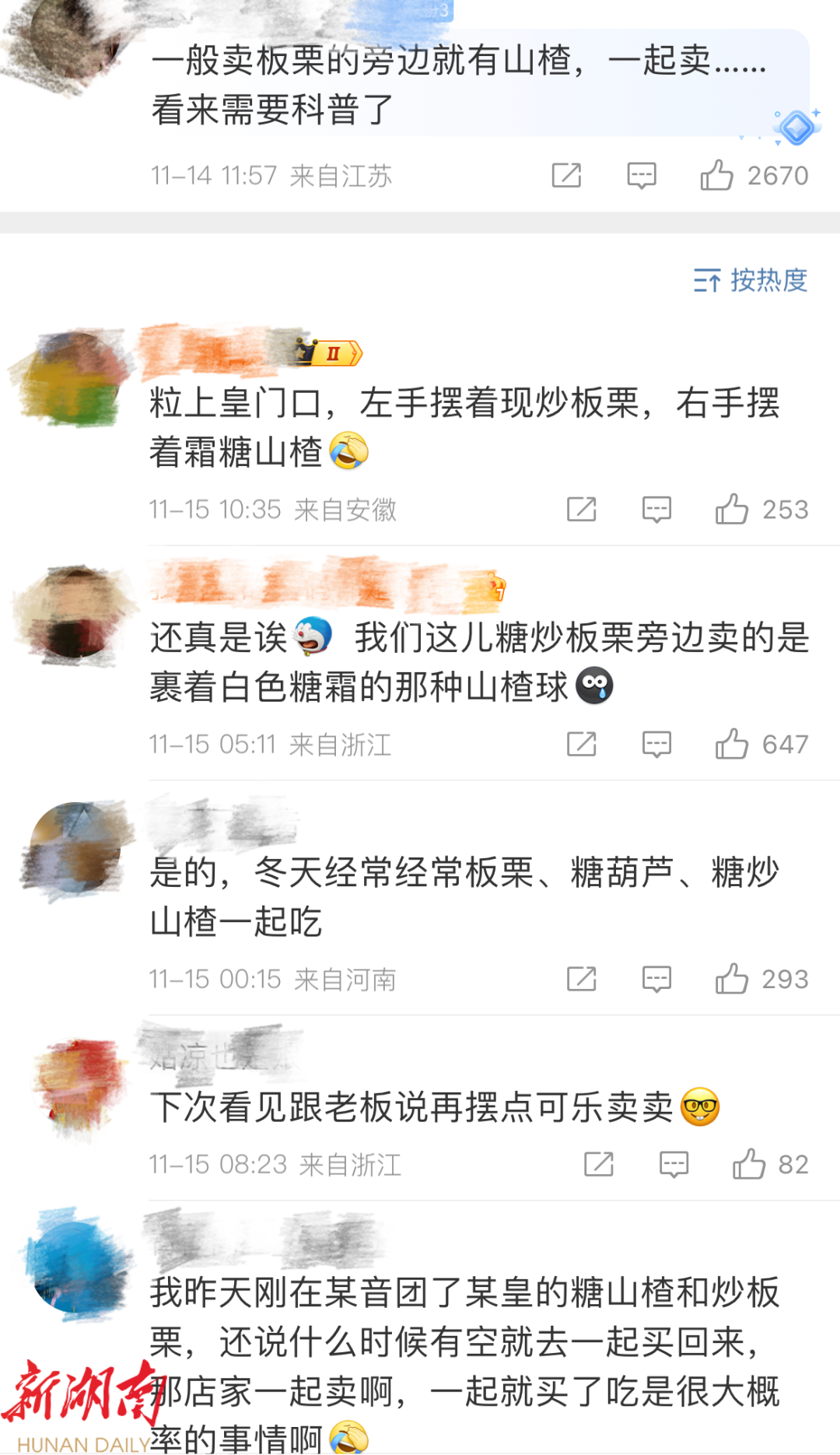Viewport: 840px width, 1455px height.
Task: Reply to the 还真是诶 comment from 浙江
Action: point(656,745)
